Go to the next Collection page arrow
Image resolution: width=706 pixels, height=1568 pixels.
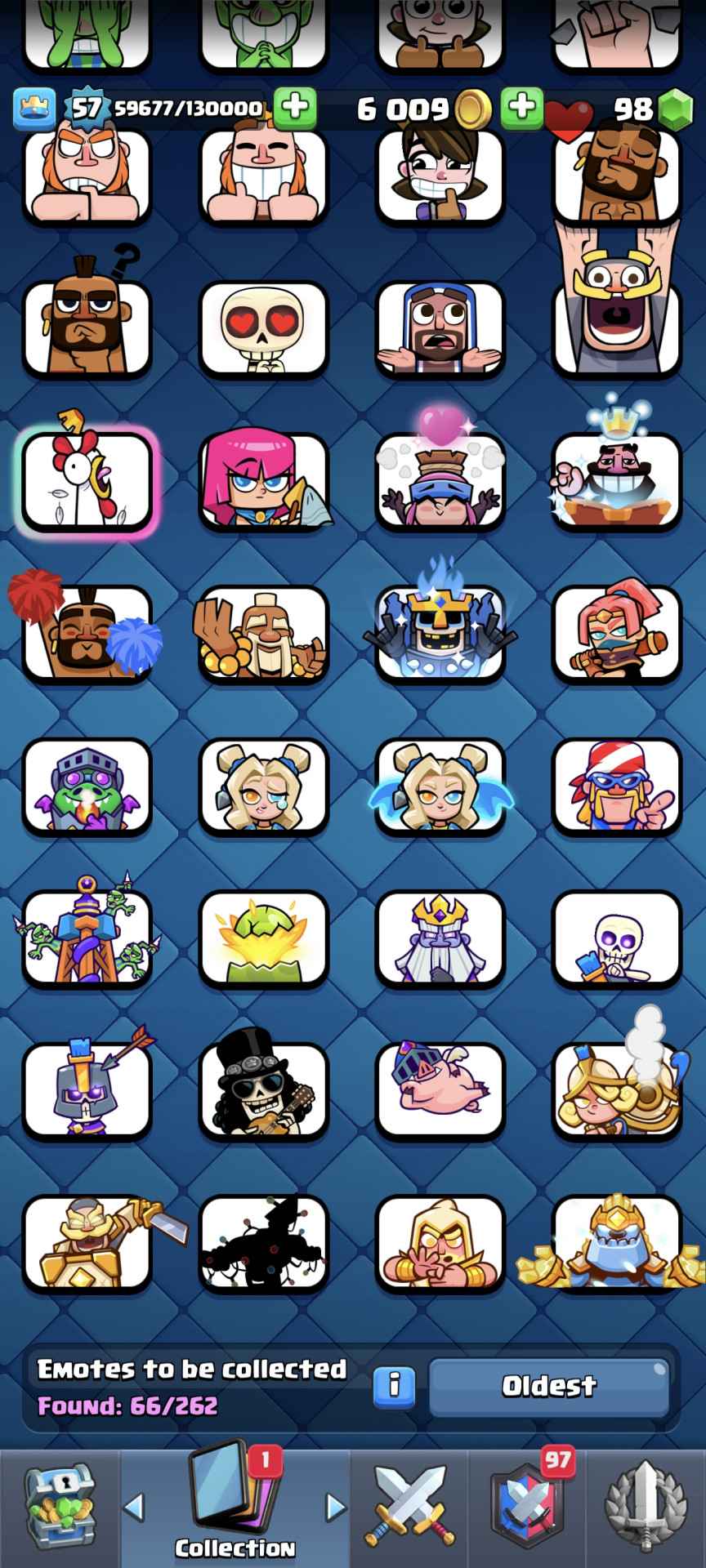click(x=335, y=1507)
